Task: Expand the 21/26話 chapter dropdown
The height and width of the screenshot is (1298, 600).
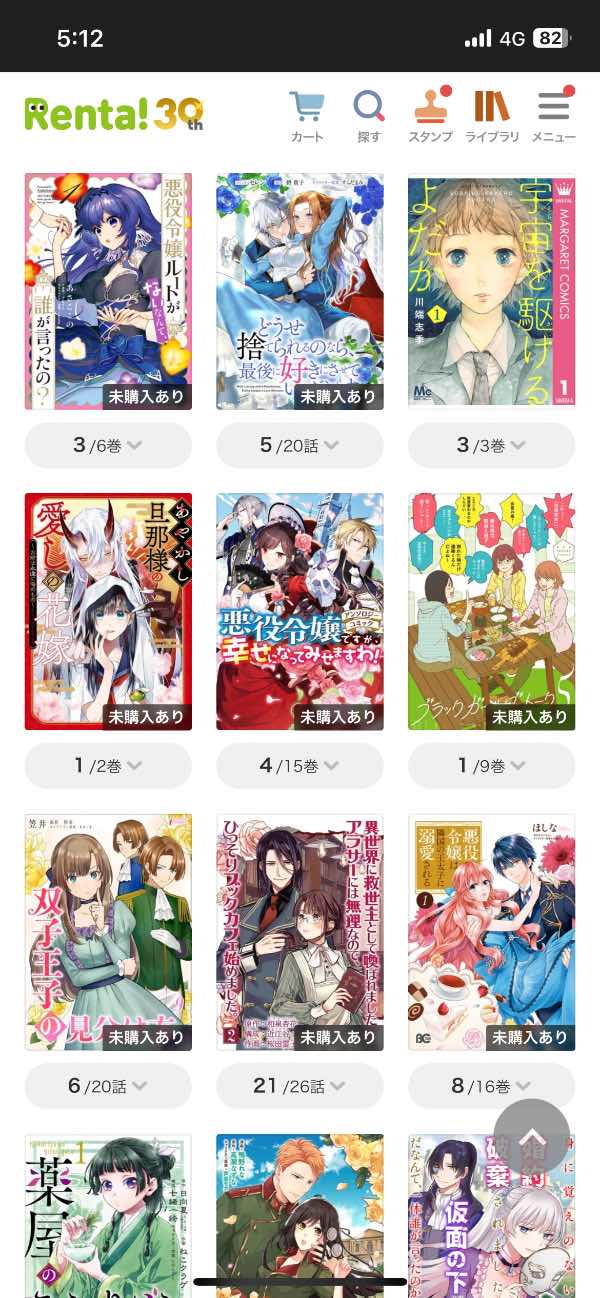Action: point(300,1086)
